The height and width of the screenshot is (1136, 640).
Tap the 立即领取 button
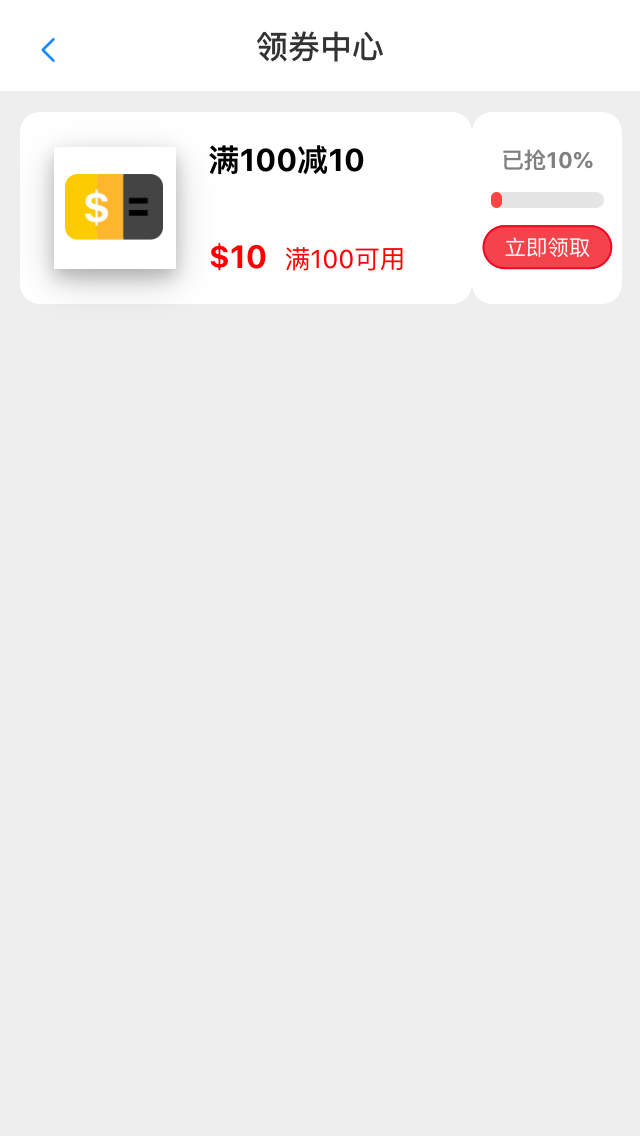547,248
